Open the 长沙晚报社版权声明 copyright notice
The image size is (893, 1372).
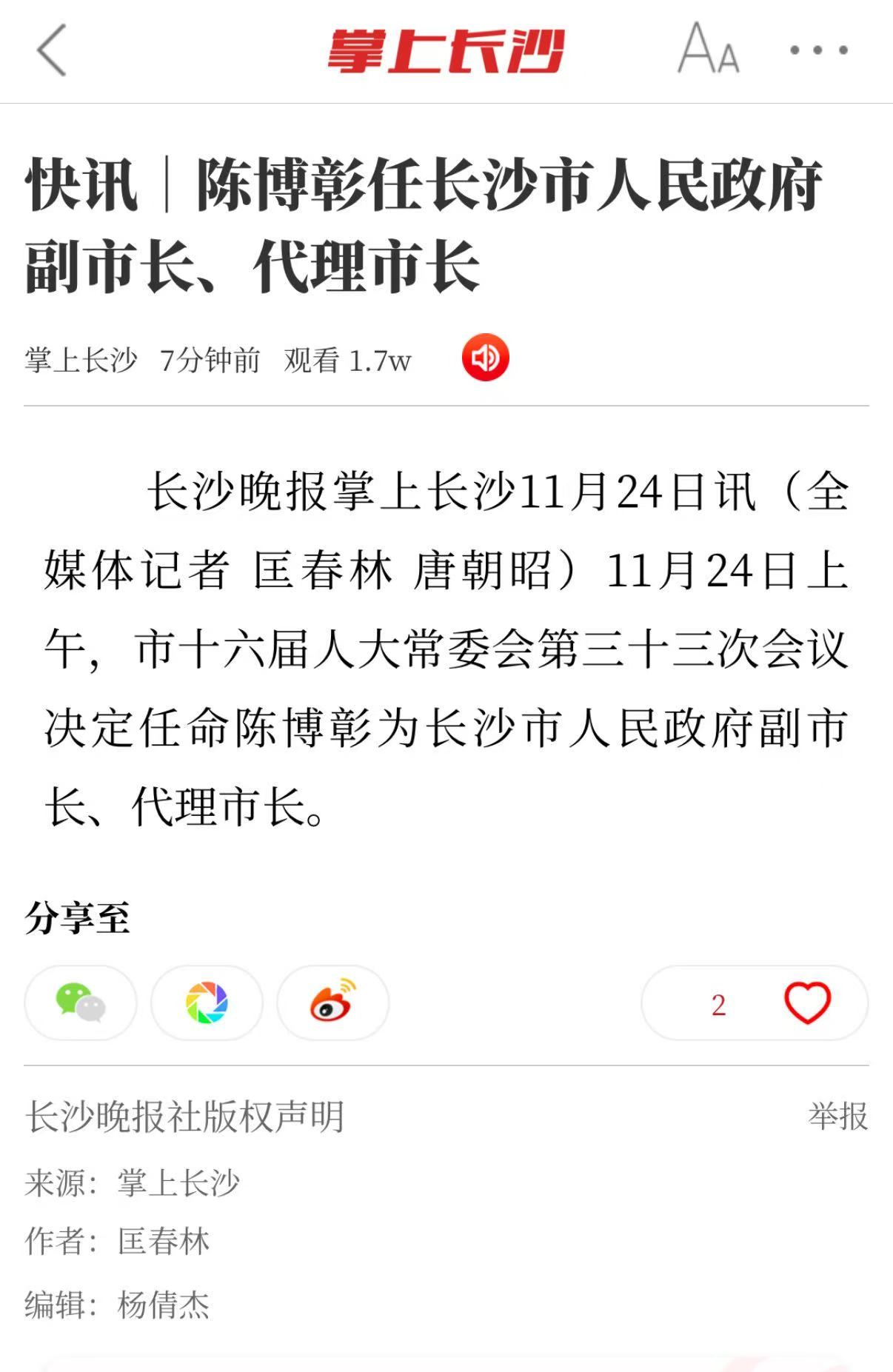coord(185,1117)
